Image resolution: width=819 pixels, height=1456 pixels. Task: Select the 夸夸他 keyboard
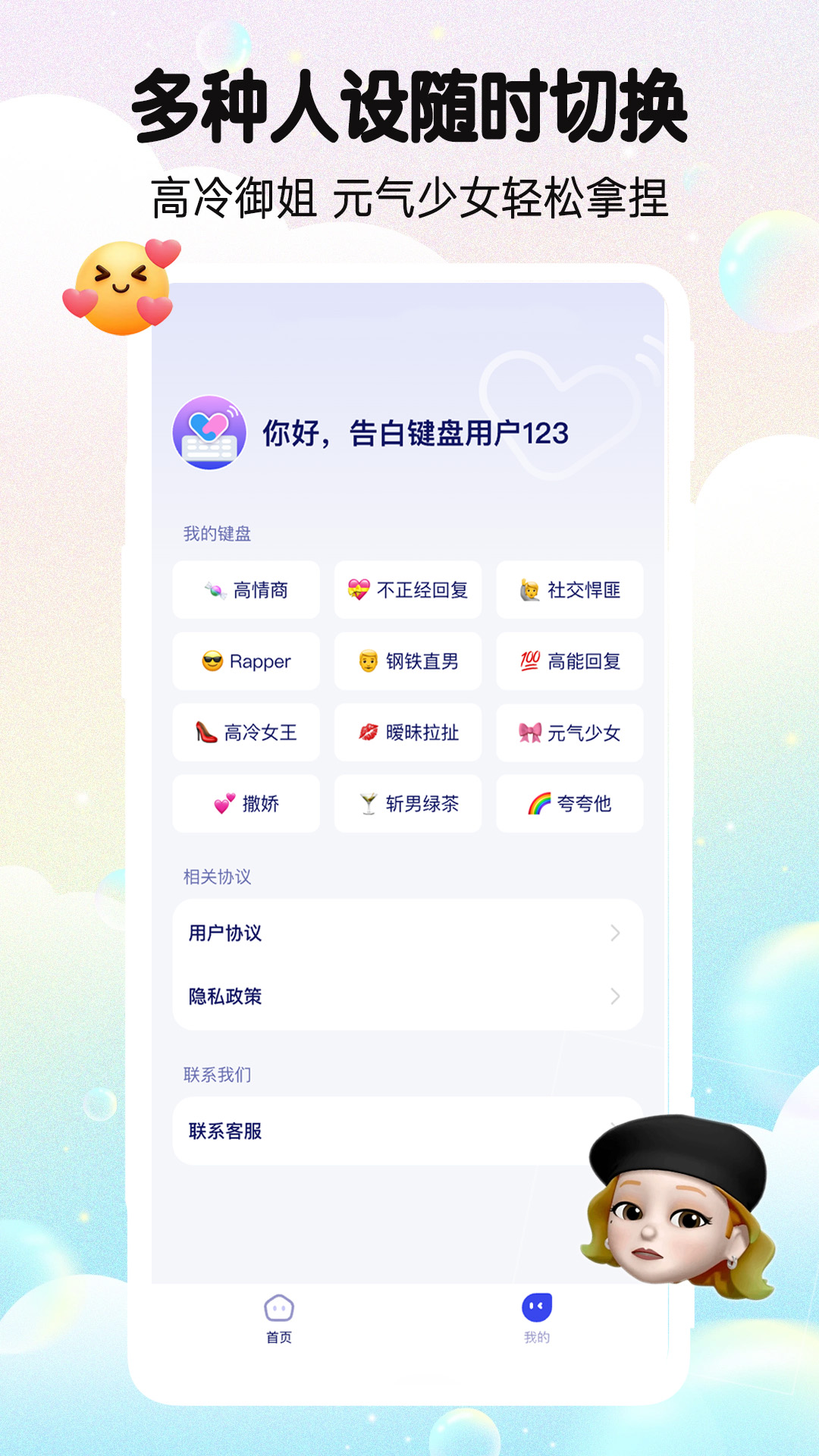pos(570,804)
